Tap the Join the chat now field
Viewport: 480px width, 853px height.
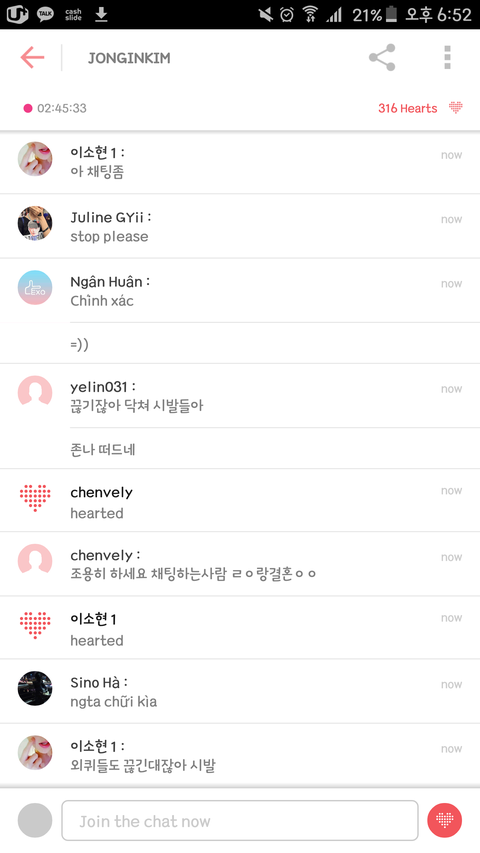(239, 820)
